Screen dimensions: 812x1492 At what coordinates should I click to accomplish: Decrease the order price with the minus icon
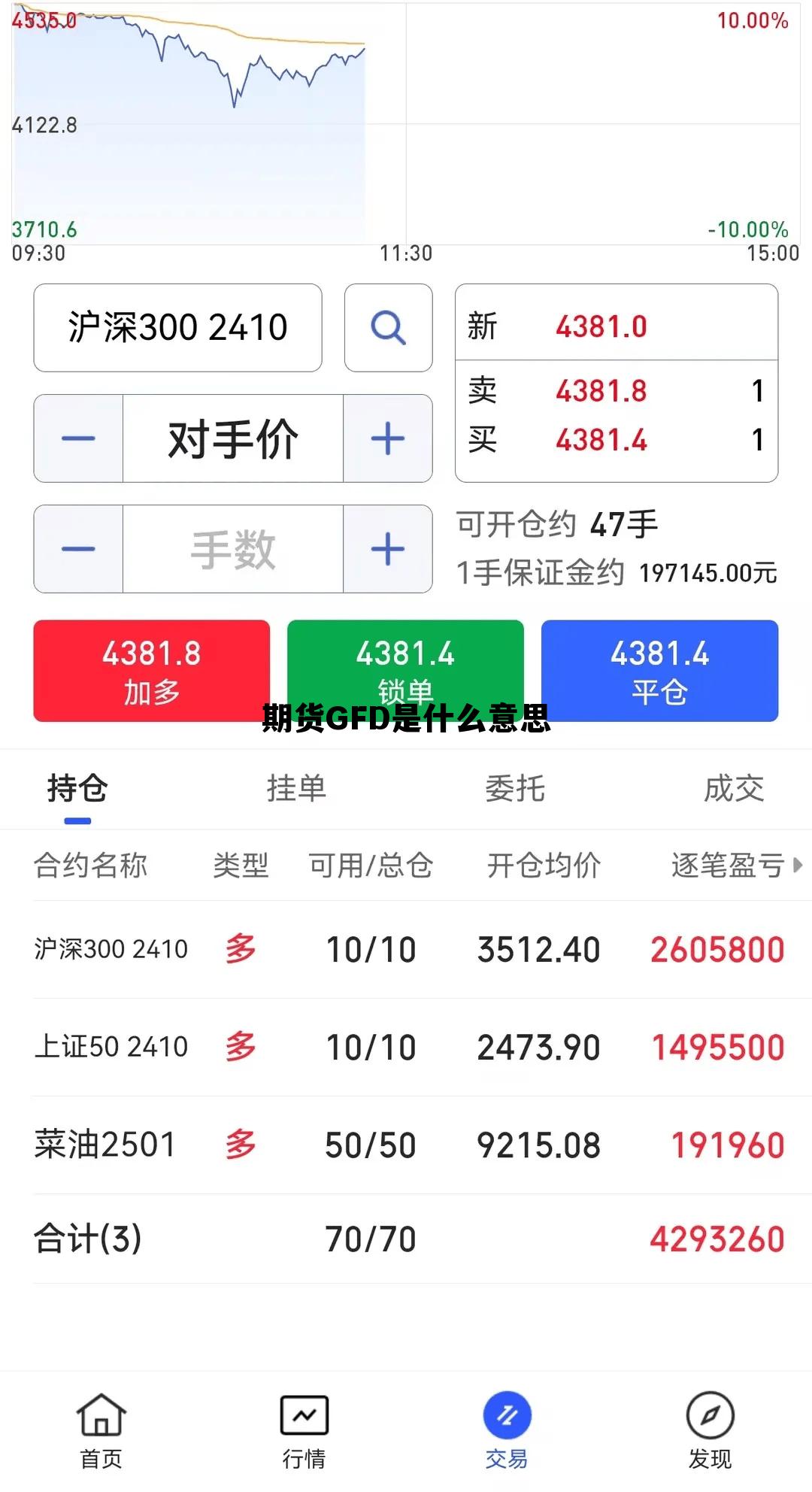[x=78, y=438]
